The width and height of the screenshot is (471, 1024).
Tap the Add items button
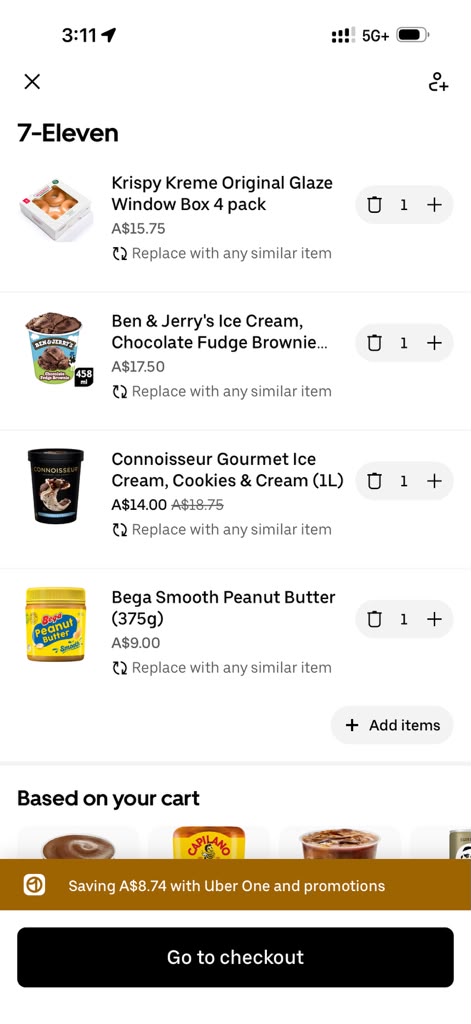392,725
